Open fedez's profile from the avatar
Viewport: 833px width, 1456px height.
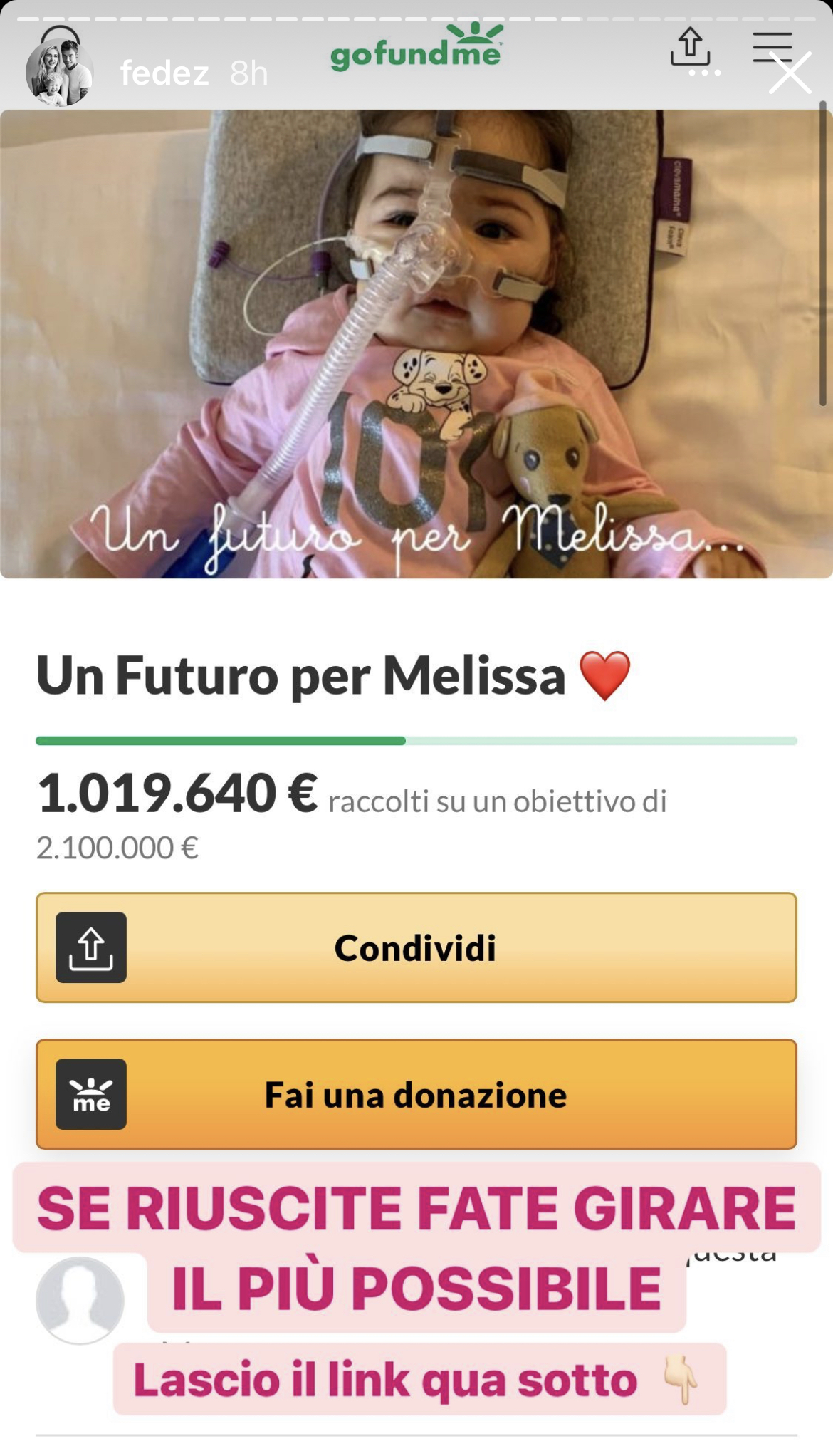click(x=59, y=73)
